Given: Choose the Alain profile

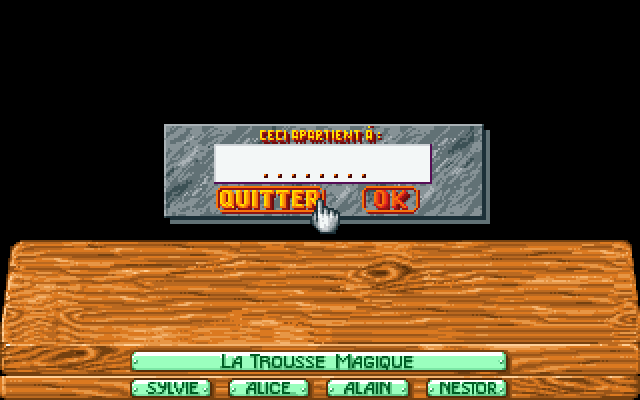Looking at the screenshot, I should tap(367, 388).
